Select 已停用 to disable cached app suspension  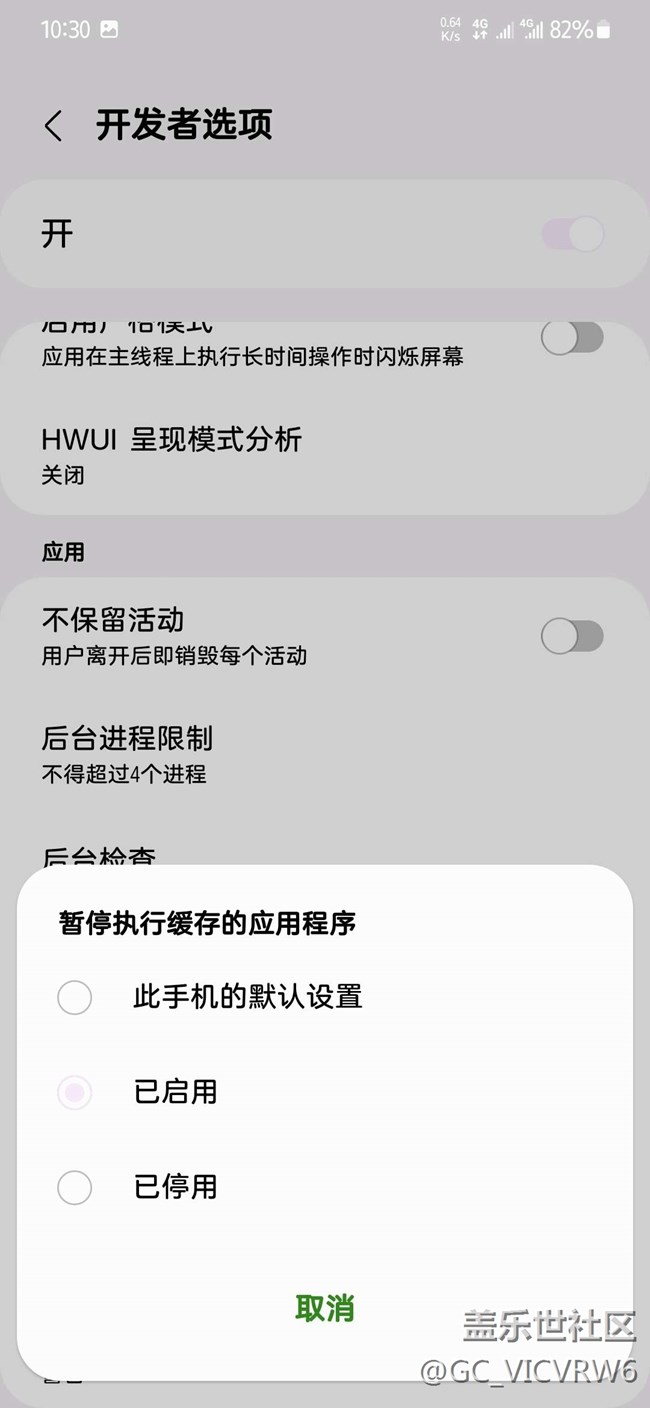(x=324, y=1187)
